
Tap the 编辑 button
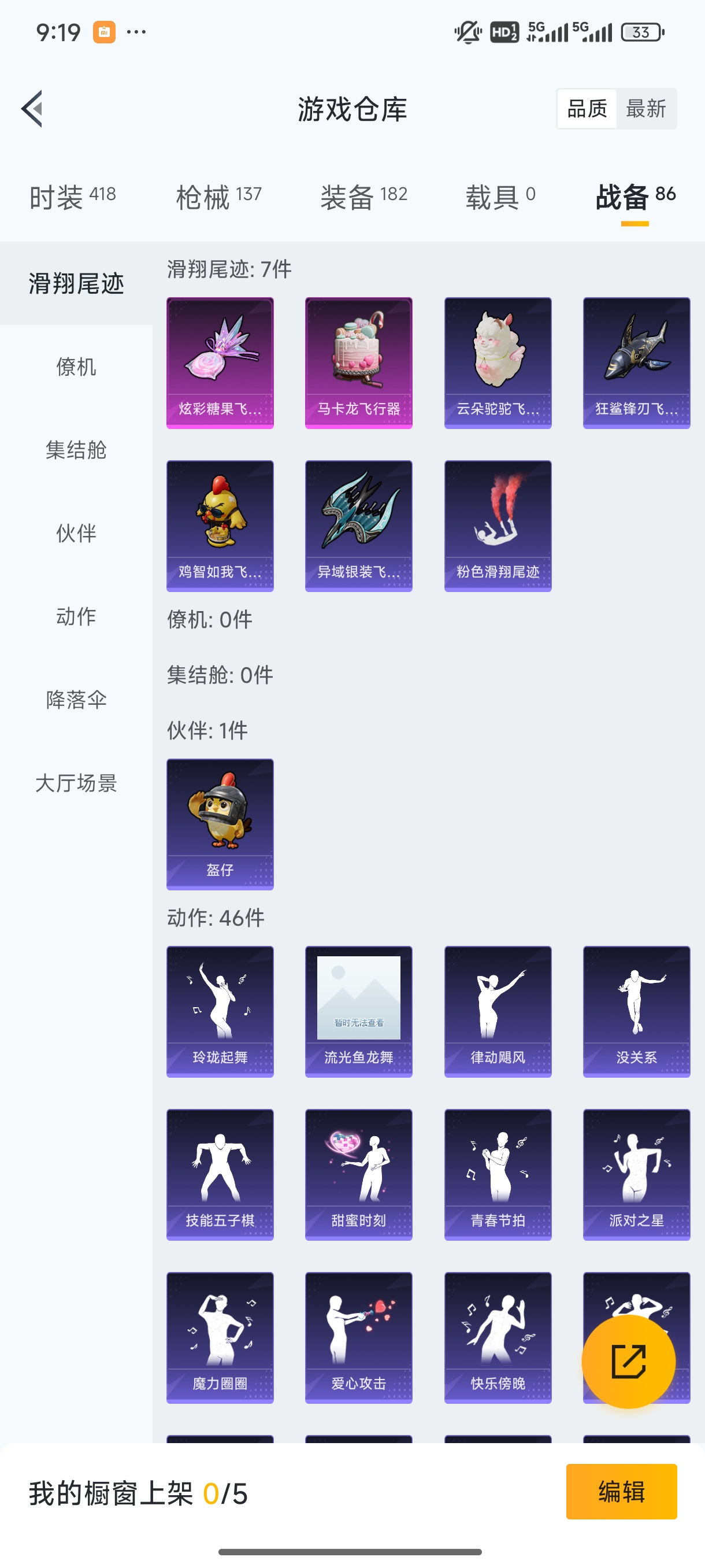point(622,1492)
